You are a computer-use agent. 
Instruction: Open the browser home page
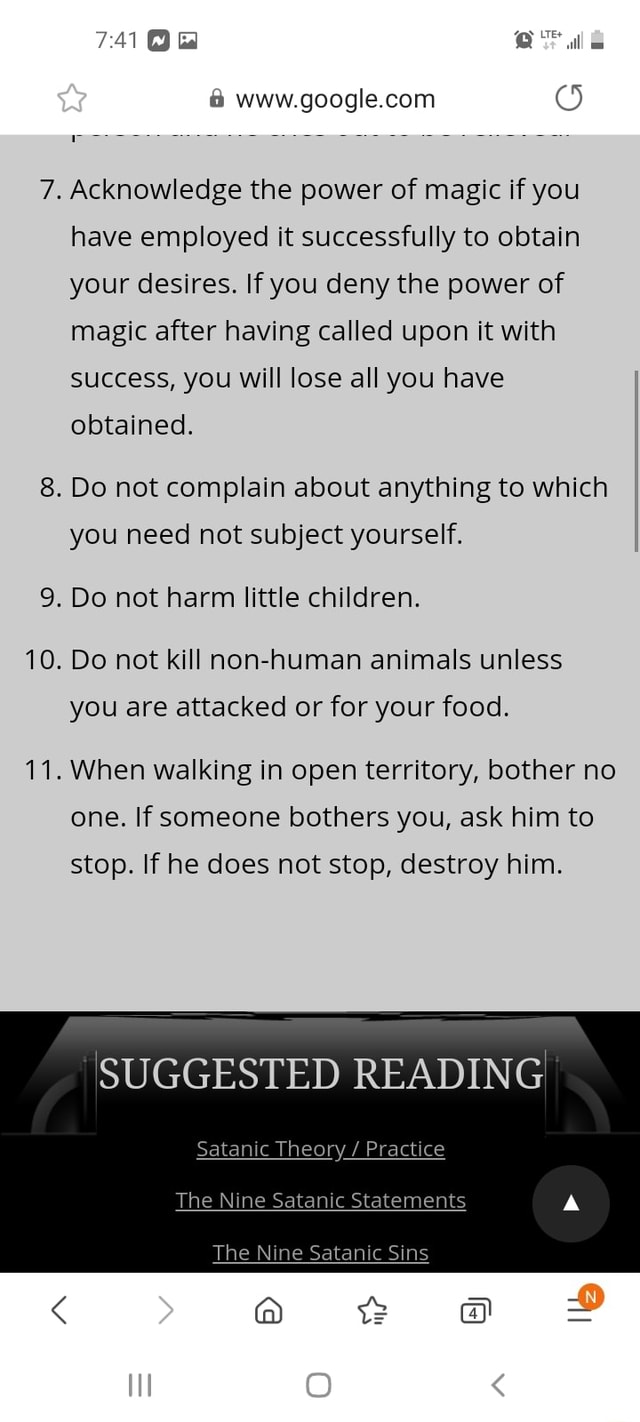[270, 1310]
